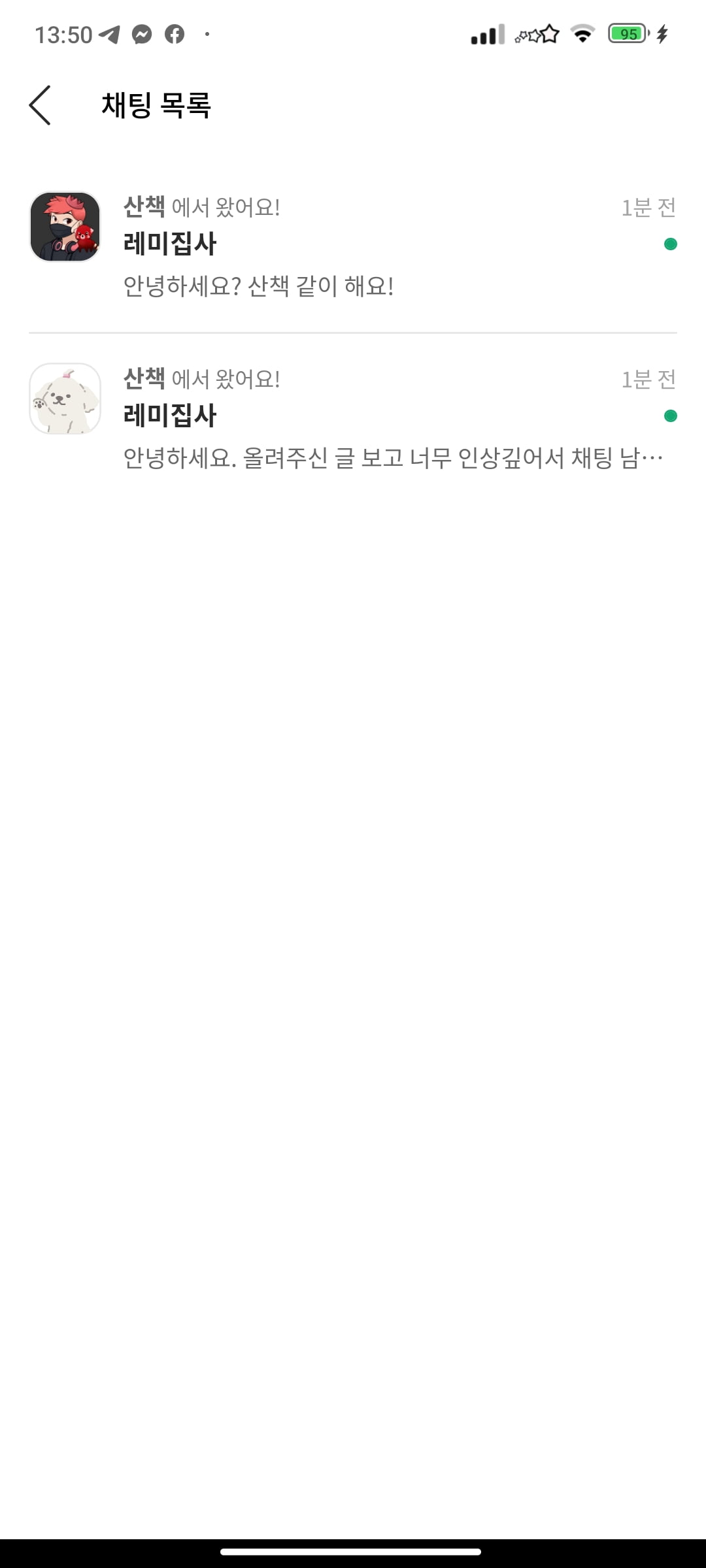The height and width of the screenshot is (1568, 706).
Task: Open the chat saying 안녕하세요? 산책 같이 해요!
Action: click(353, 247)
